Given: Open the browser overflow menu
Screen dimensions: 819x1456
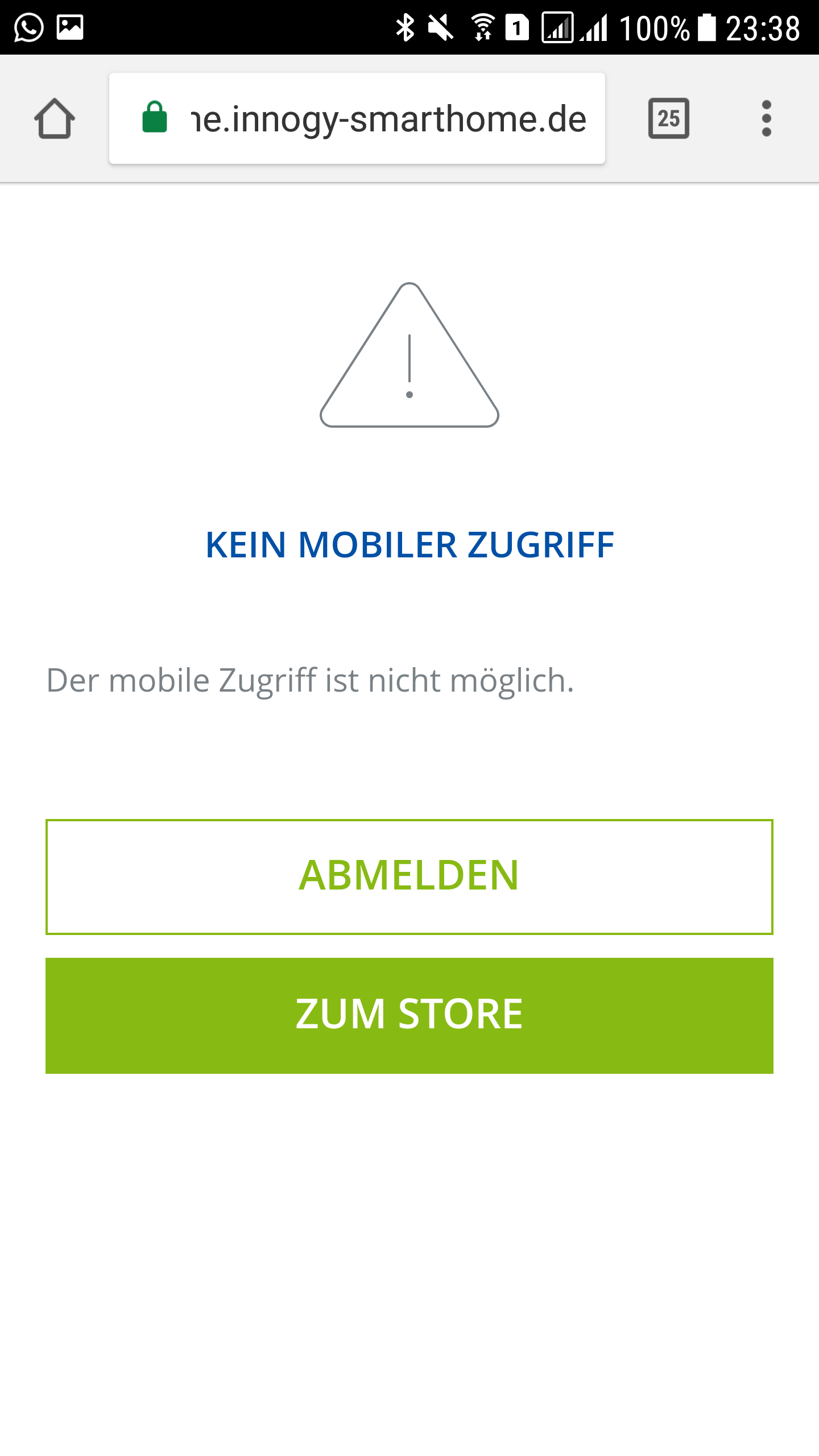Looking at the screenshot, I should click(766, 119).
